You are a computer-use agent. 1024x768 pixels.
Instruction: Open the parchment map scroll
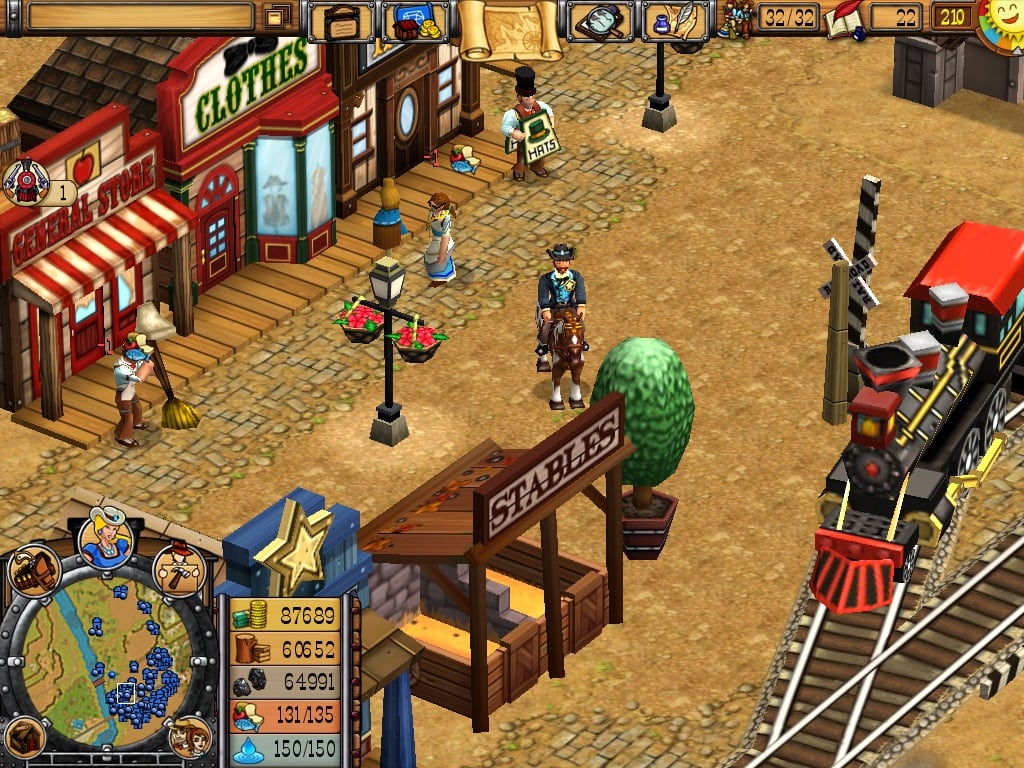[x=509, y=26]
